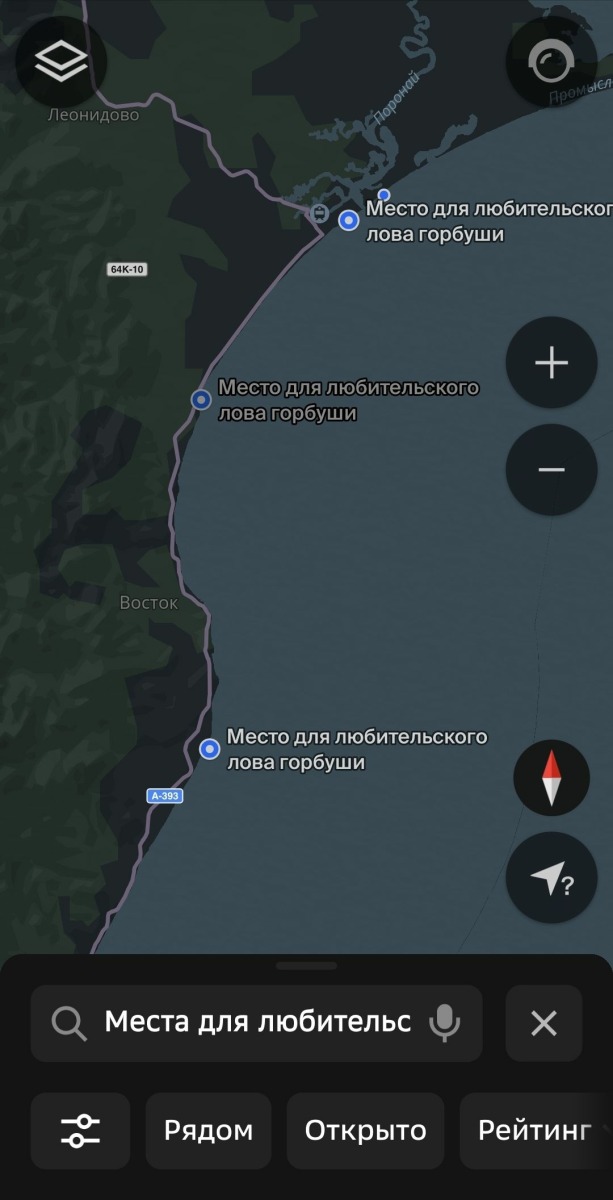
Task: Zoom out with the minus button
Action: (x=551, y=470)
